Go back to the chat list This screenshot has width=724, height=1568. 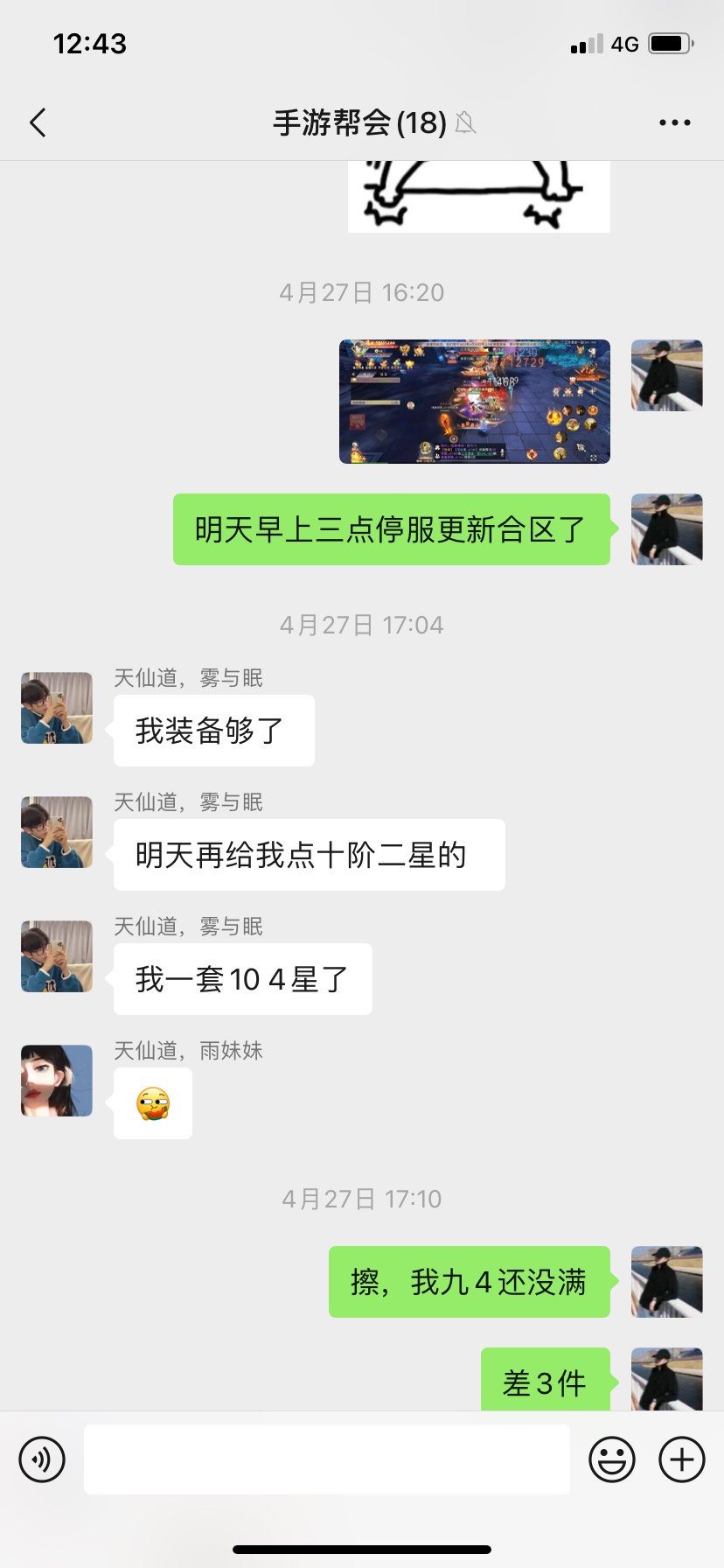(38, 122)
